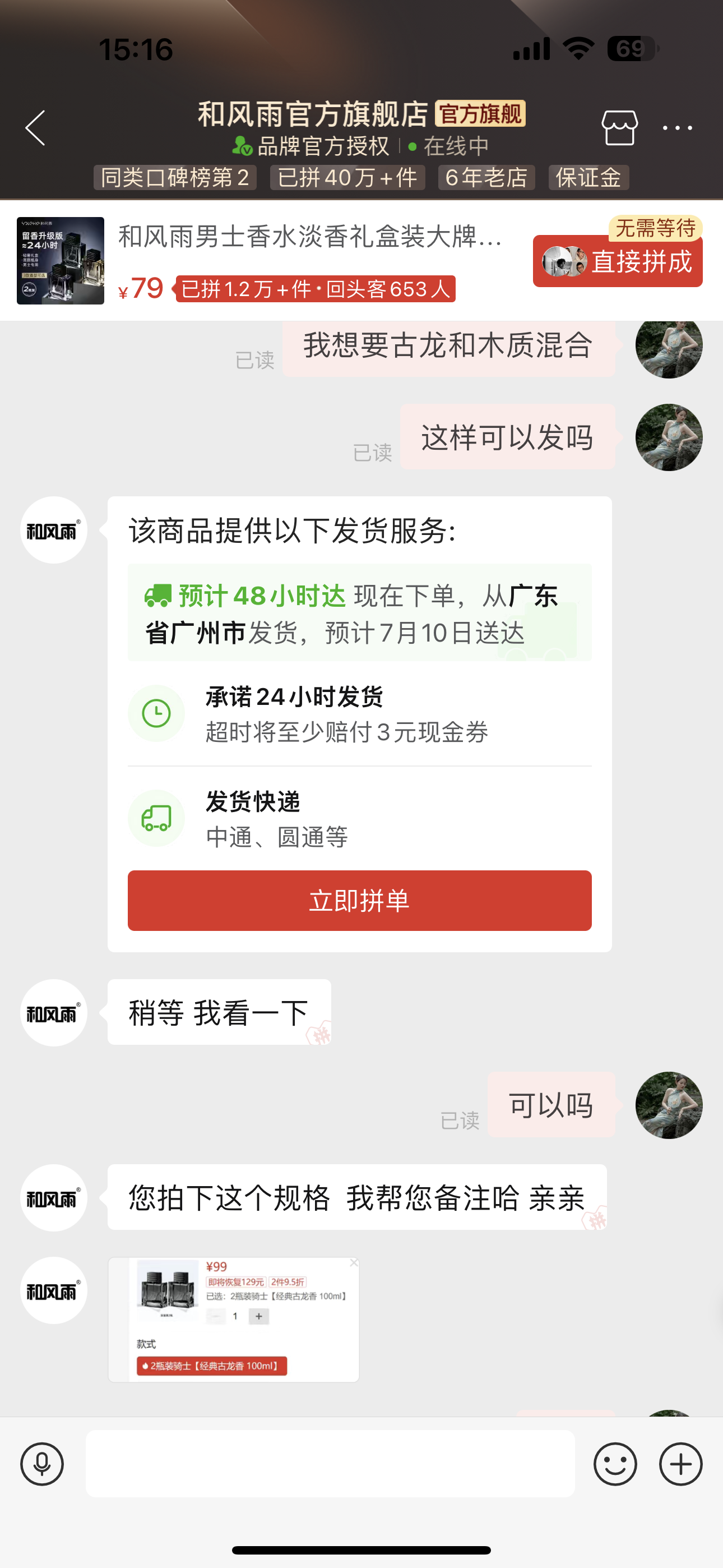View the screenshot image sent by seller
This screenshot has width=723, height=1568.
tap(234, 1319)
